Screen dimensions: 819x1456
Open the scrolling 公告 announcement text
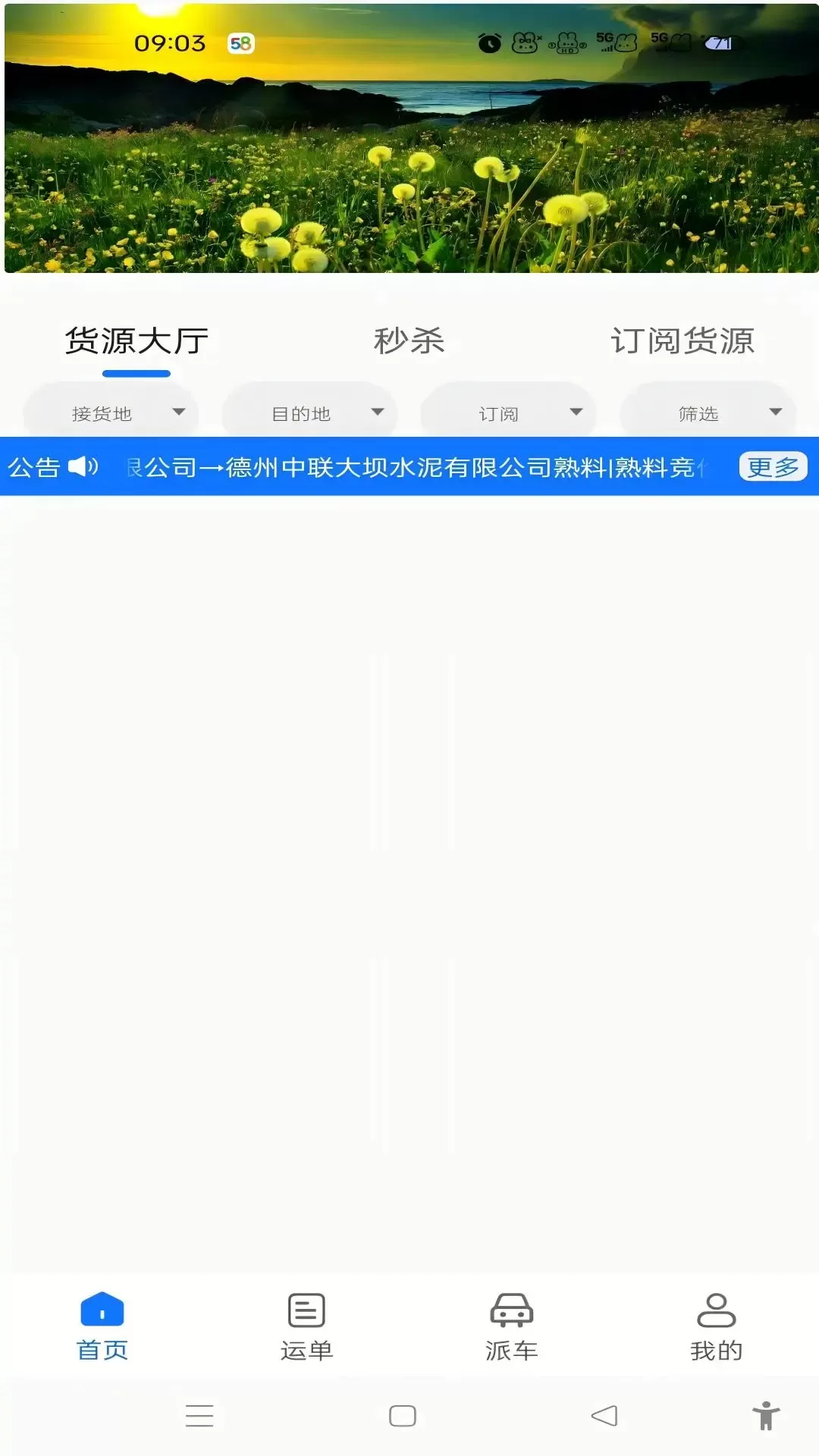tap(417, 467)
